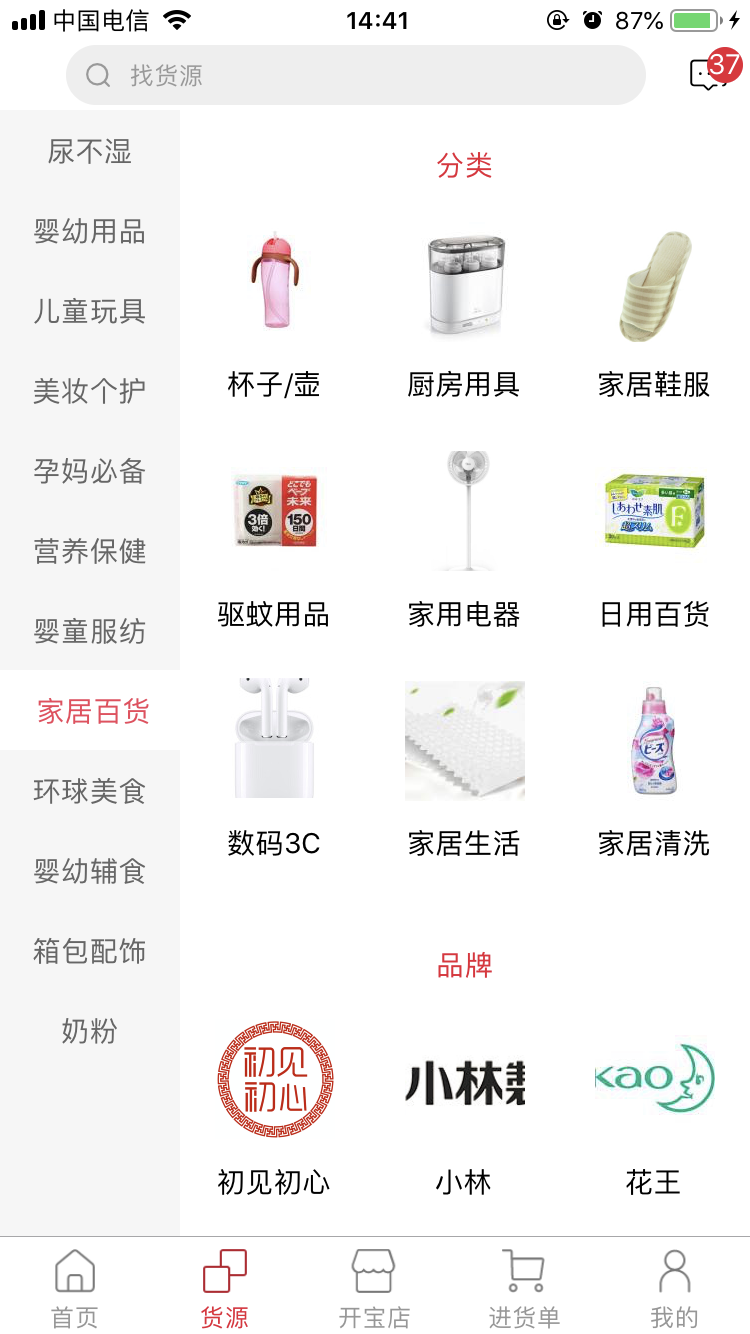750x1334 pixels.
Task: Tap the 驱蚊用品 product image
Action: click(274, 508)
